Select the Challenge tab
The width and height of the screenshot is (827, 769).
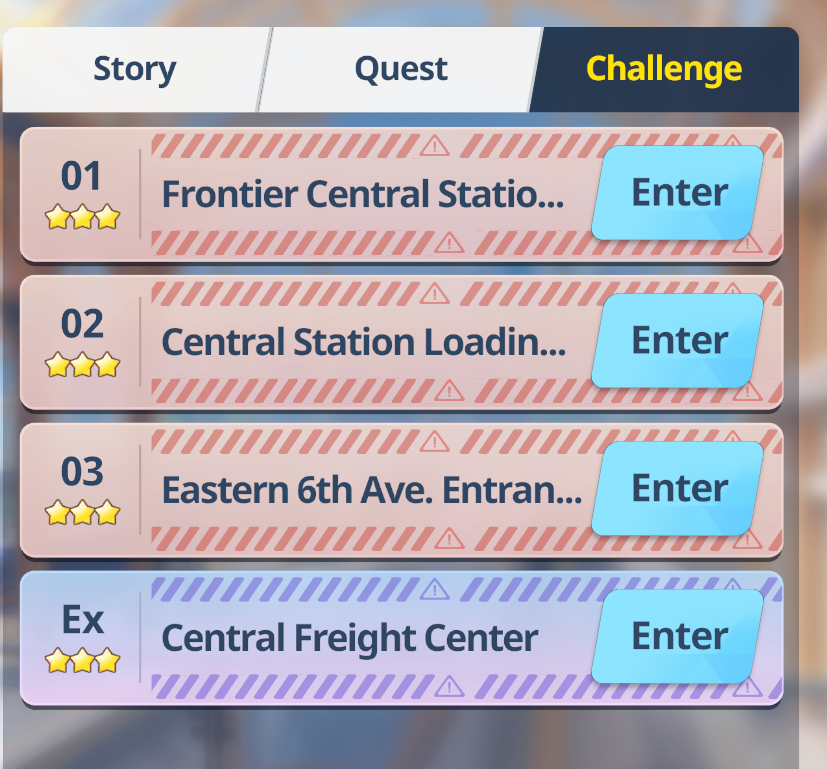point(664,70)
